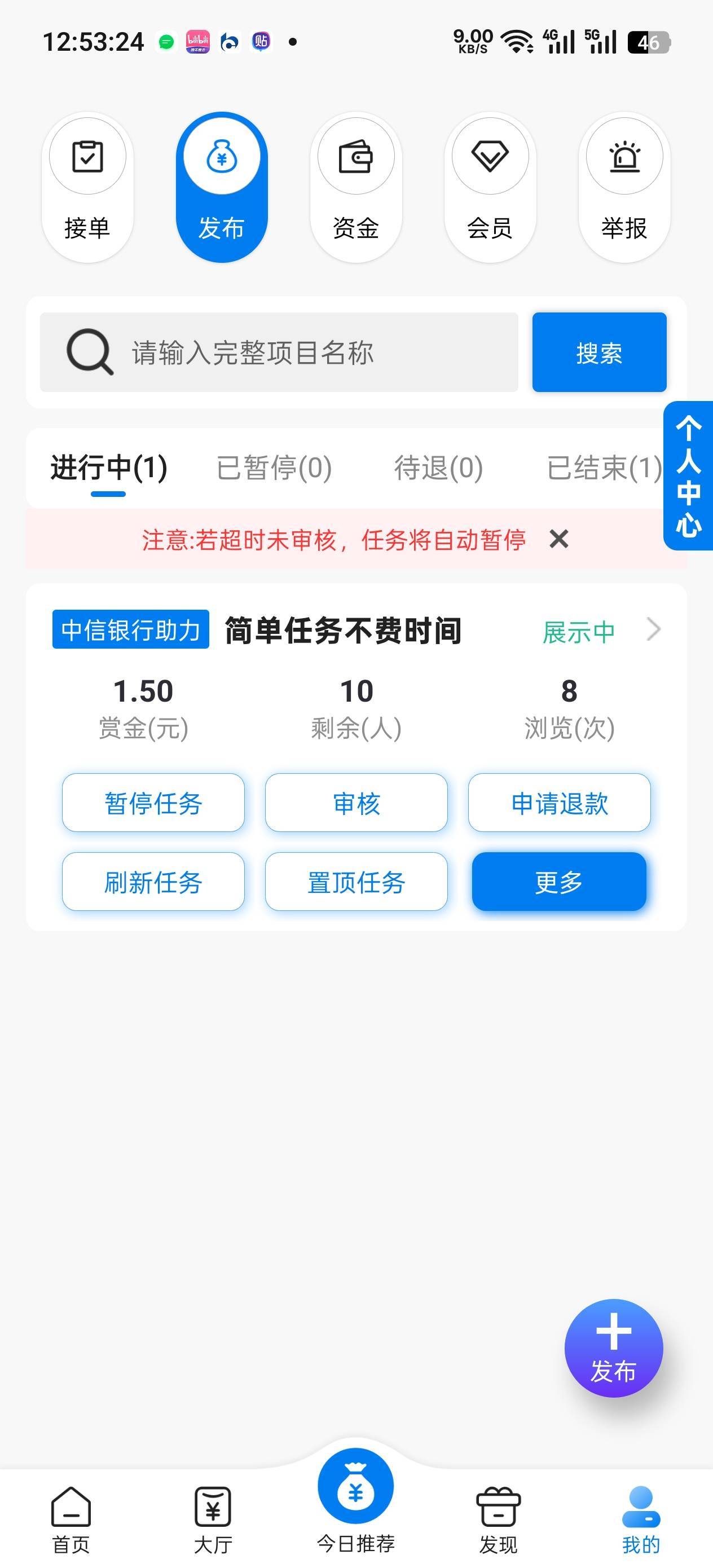Open the 接单 section
This screenshot has width=713, height=1568.
(87, 187)
